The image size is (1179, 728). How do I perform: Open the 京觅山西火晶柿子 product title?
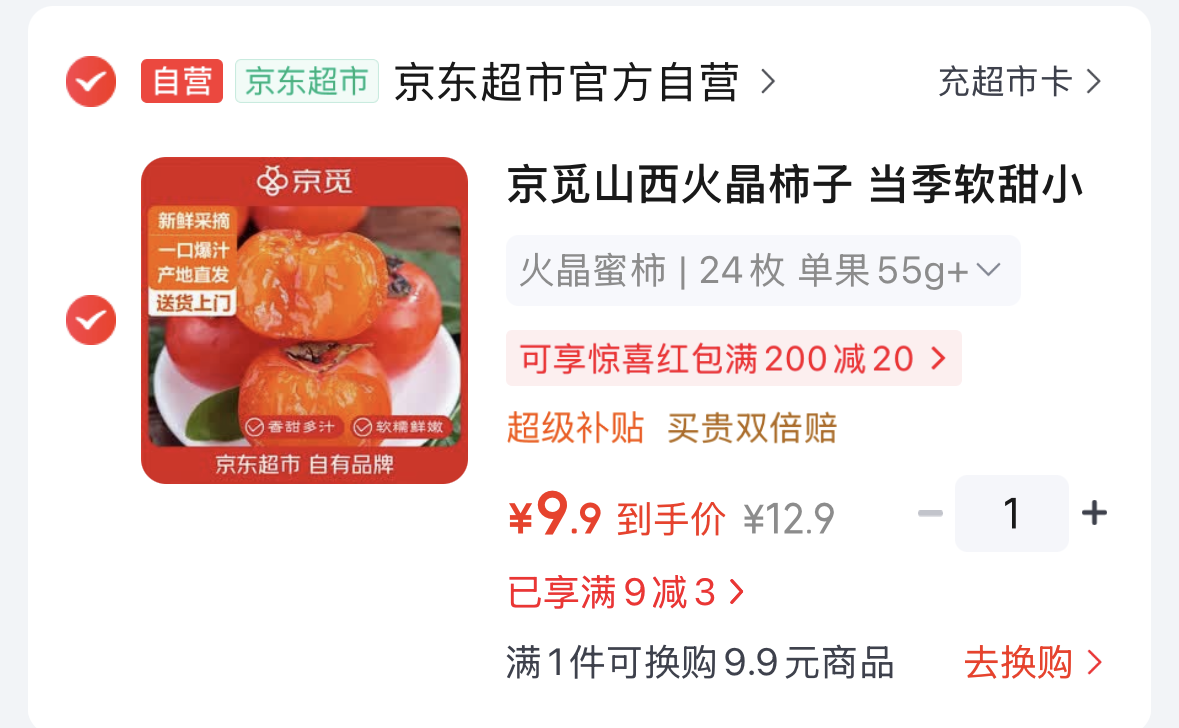coord(796,185)
